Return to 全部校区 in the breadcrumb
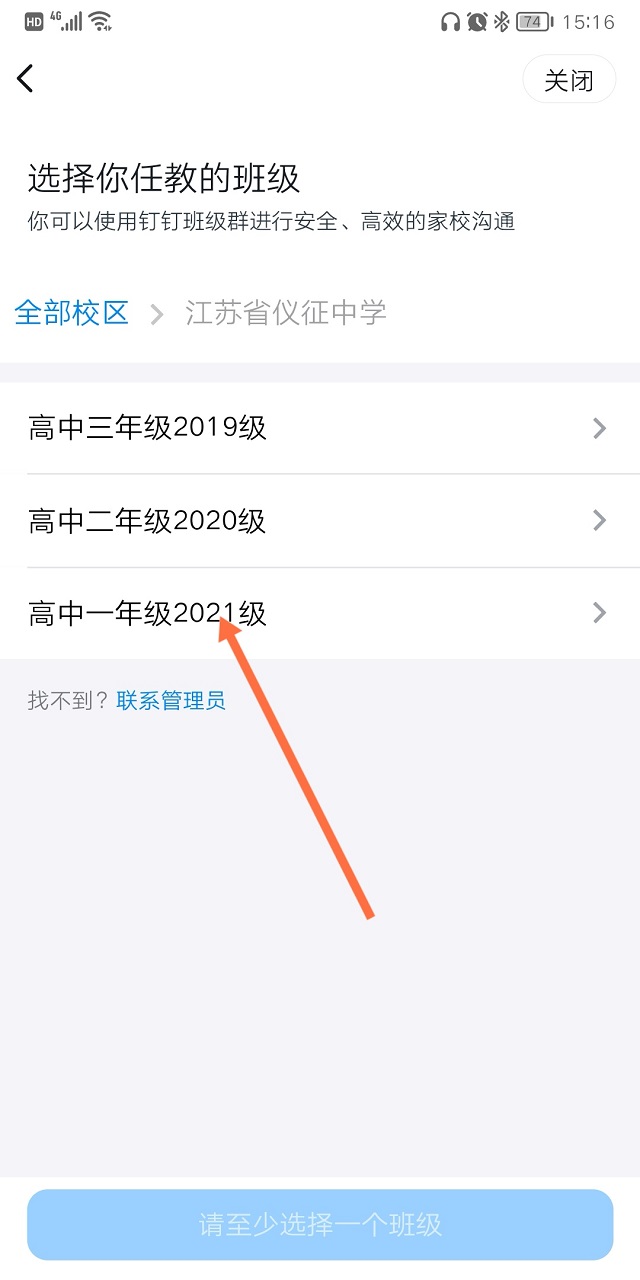This screenshot has height=1280, width=640. (x=71, y=313)
